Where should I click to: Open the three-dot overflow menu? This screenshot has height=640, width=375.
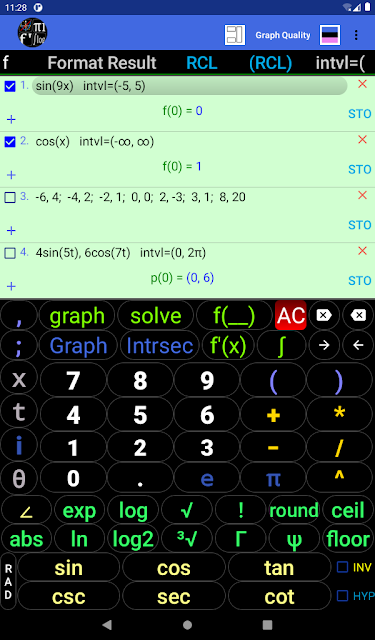pyautogui.click(x=356, y=35)
